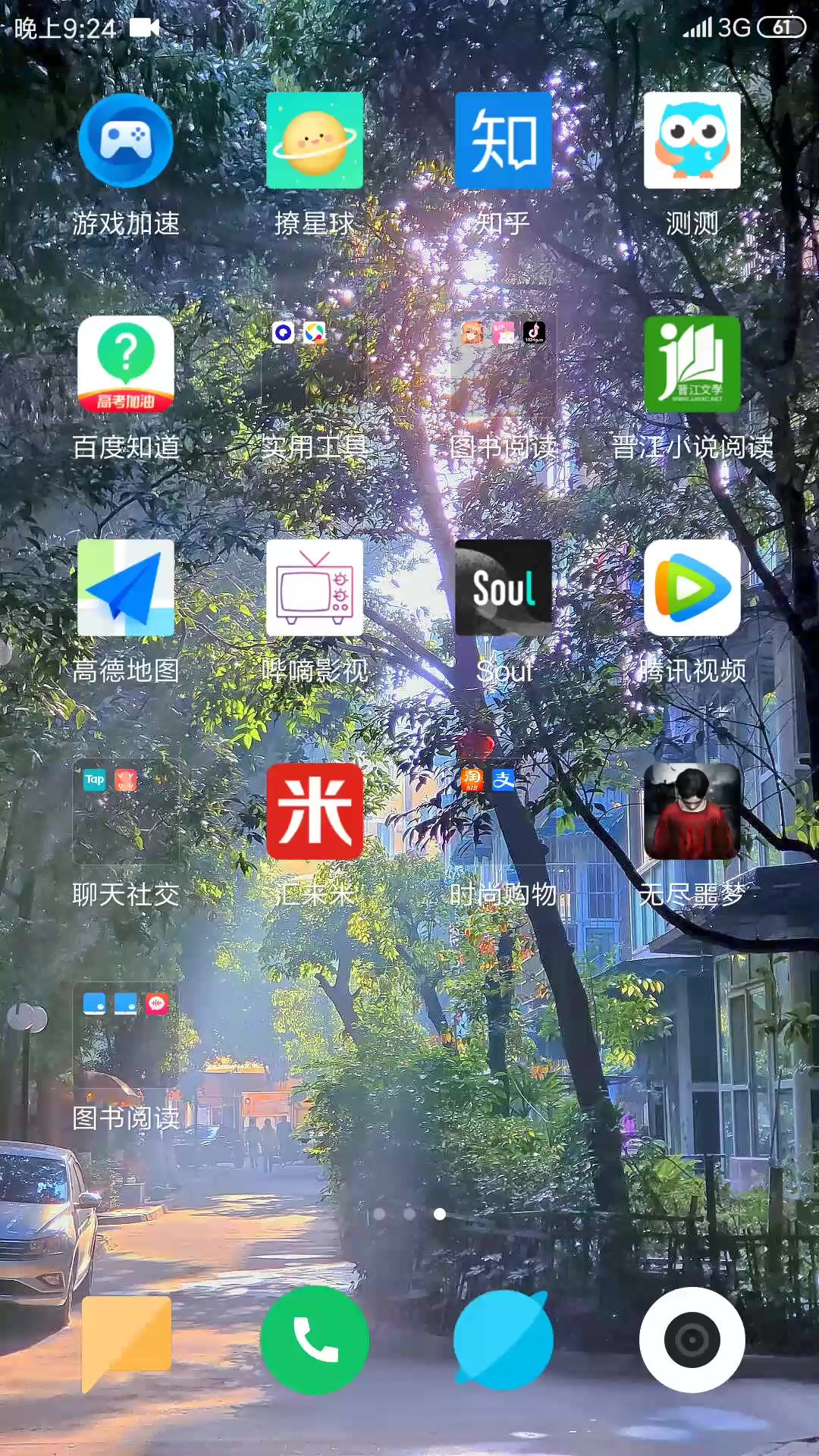
Task: Open the 哔嘀影视 app
Action: point(315,588)
